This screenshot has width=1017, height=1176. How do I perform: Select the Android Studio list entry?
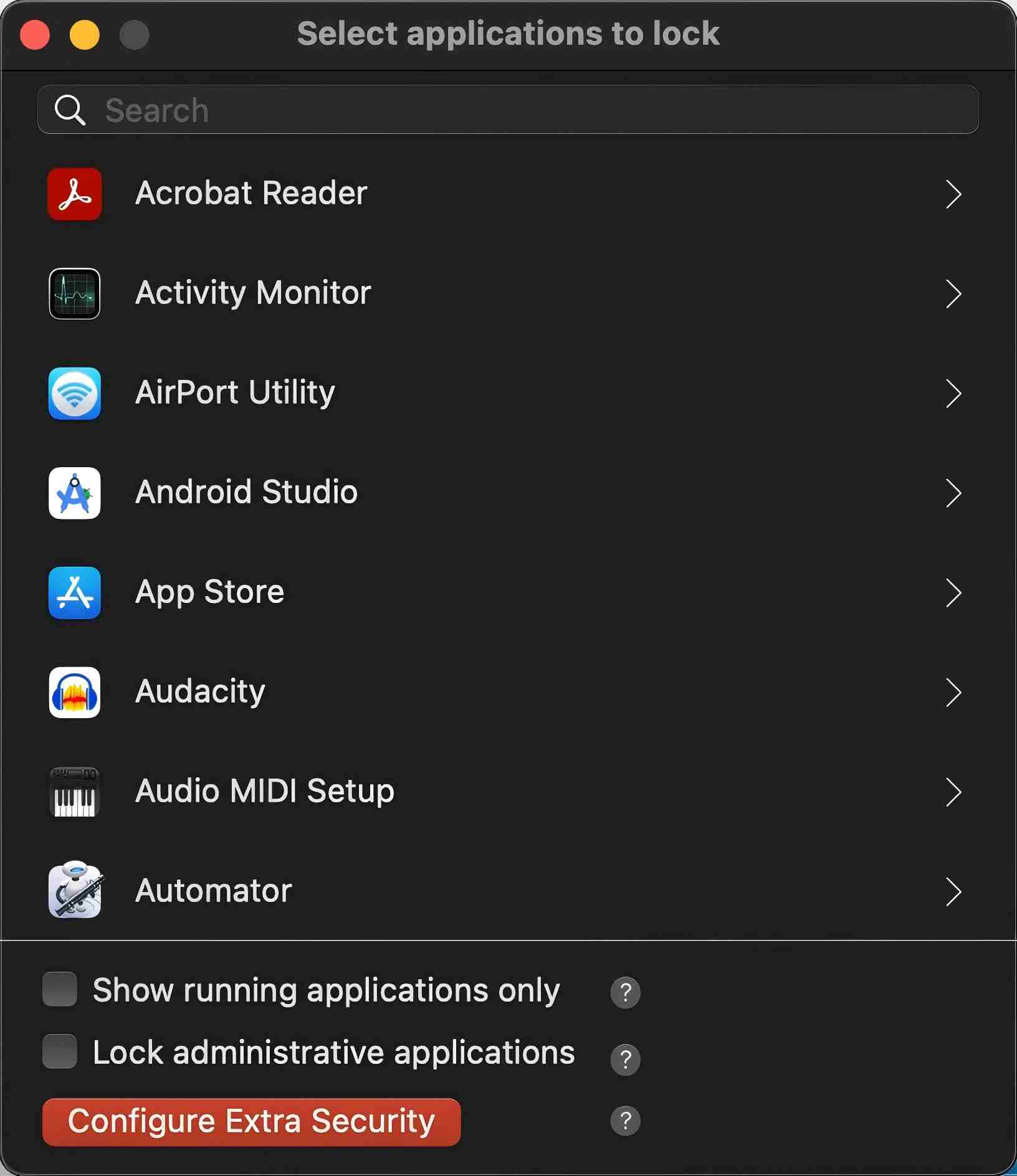pyautogui.click(x=436, y=493)
